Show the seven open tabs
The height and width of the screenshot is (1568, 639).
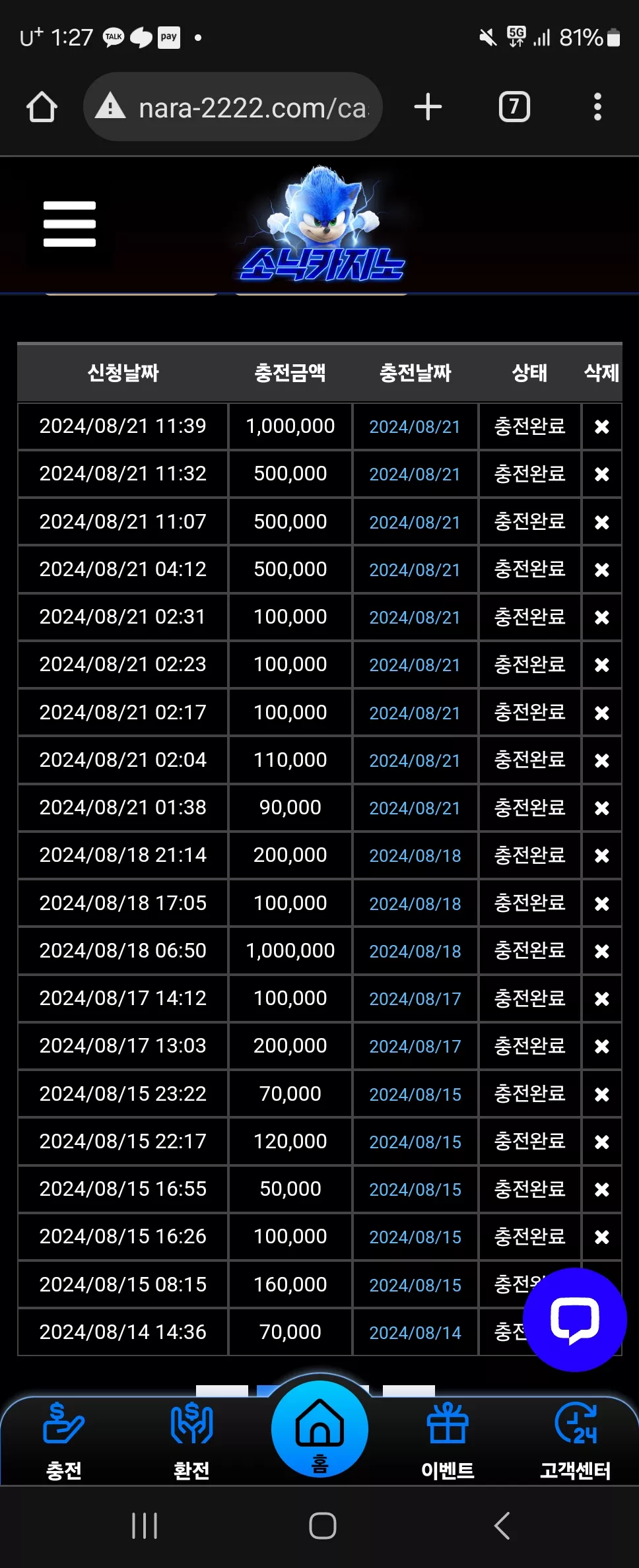[x=514, y=107]
